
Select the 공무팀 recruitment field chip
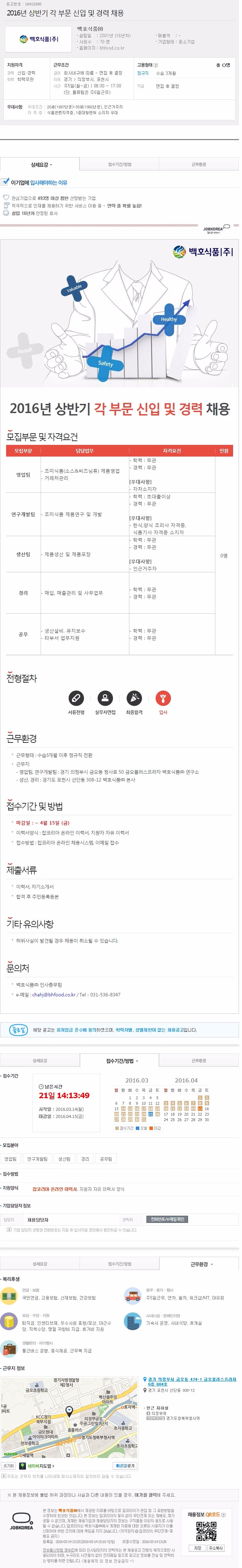[106, 1159]
